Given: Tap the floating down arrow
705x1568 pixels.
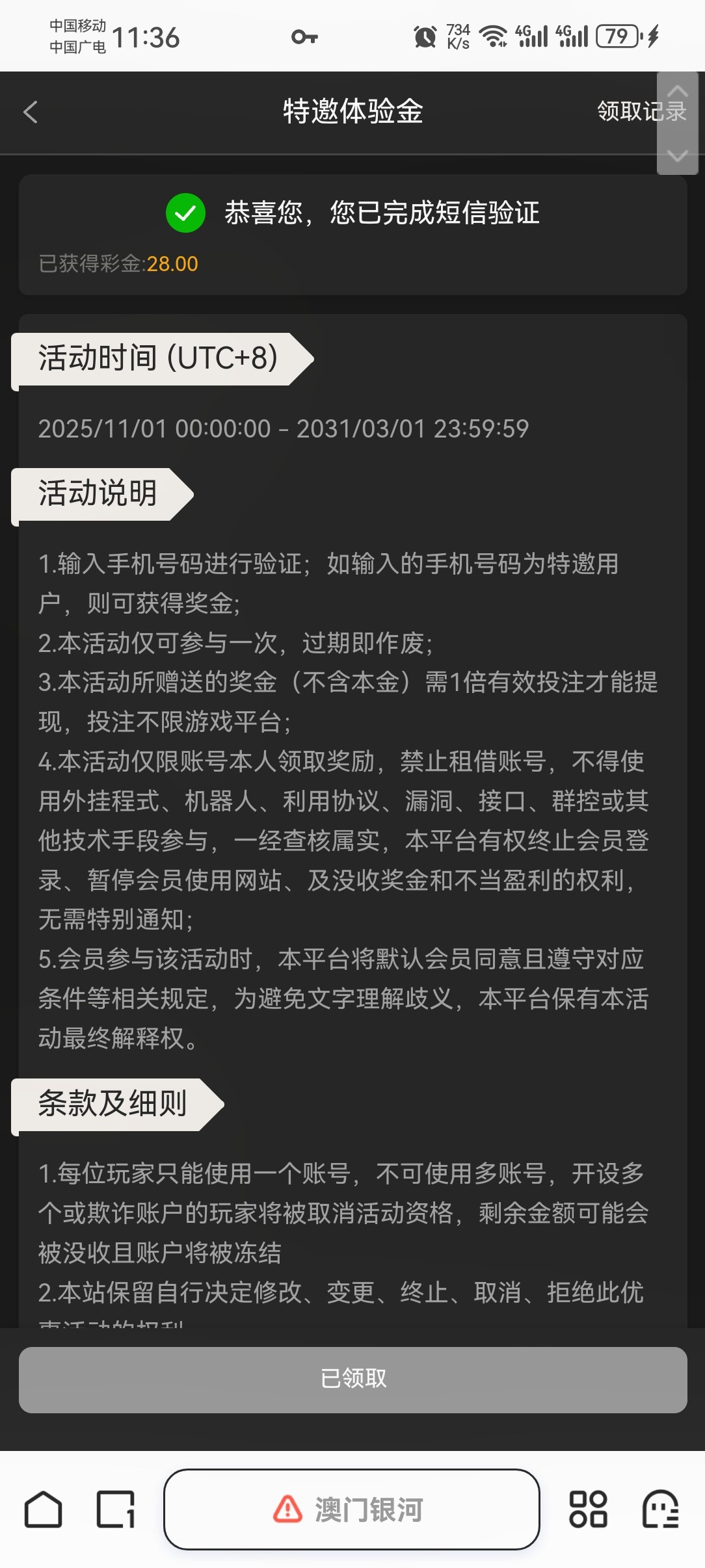Looking at the screenshot, I should pyautogui.click(x=678, y=156).
